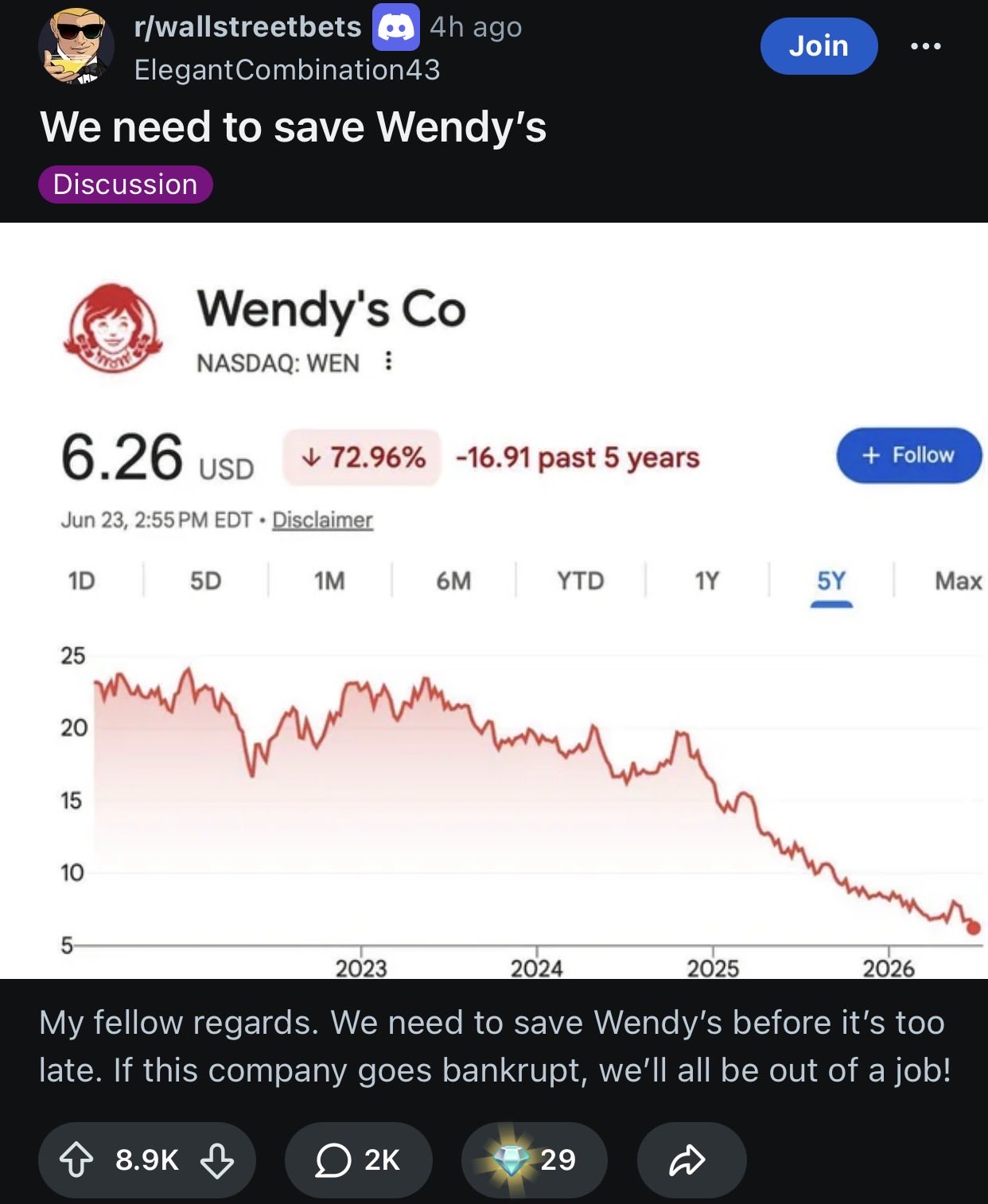Join the r/wallstreetbets community

tap(819, 46)
